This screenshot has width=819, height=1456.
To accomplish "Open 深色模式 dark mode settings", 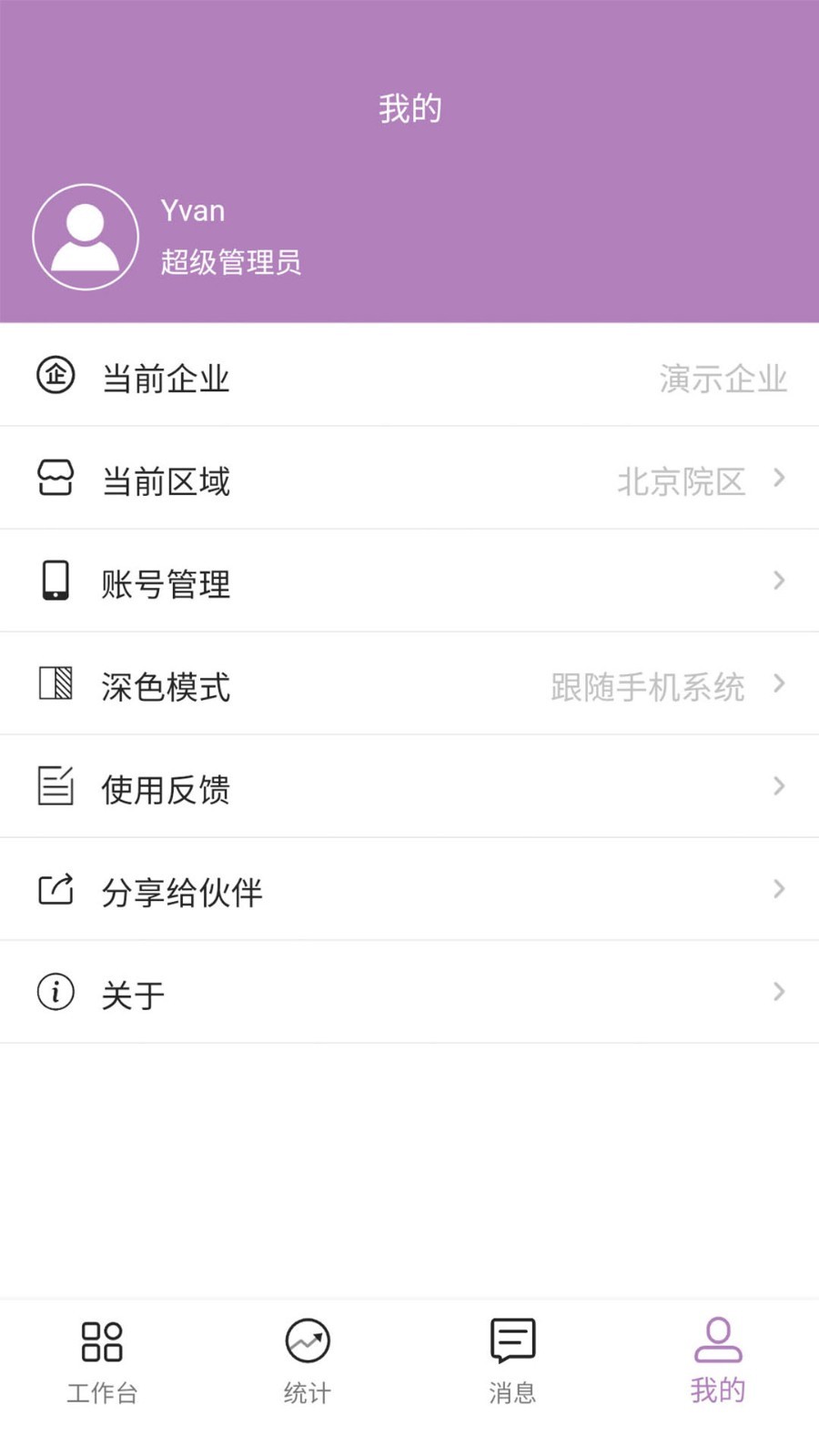I will (x=409, y=684).
